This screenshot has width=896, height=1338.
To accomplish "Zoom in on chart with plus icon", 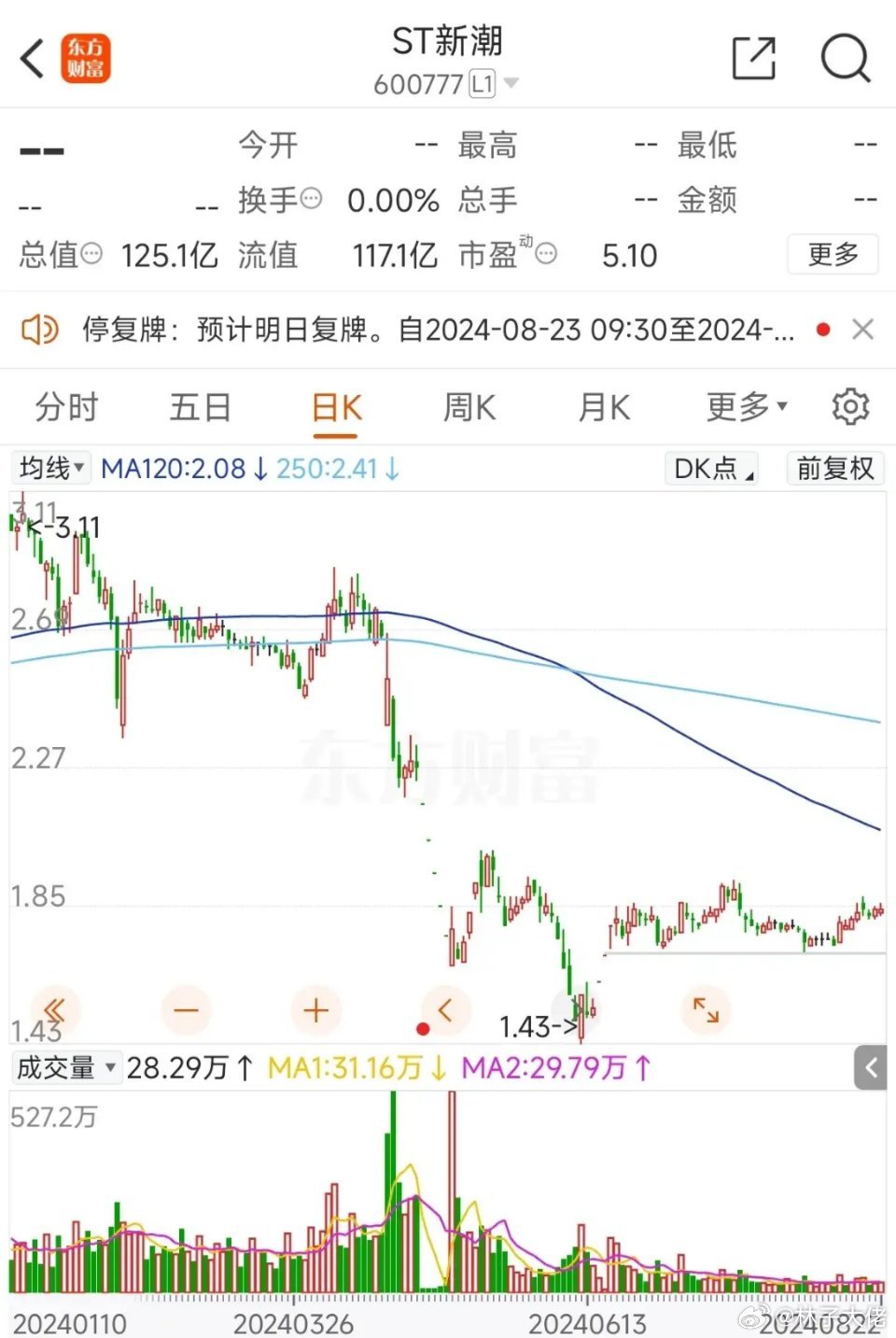I will 315,1010.
